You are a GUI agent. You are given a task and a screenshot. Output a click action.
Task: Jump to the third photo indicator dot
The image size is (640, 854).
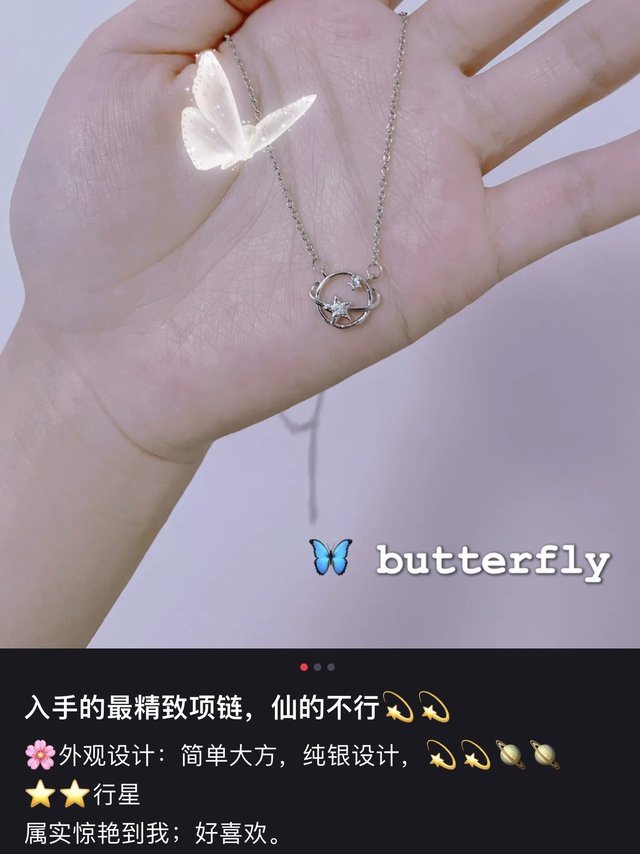[x=331, y=667]
